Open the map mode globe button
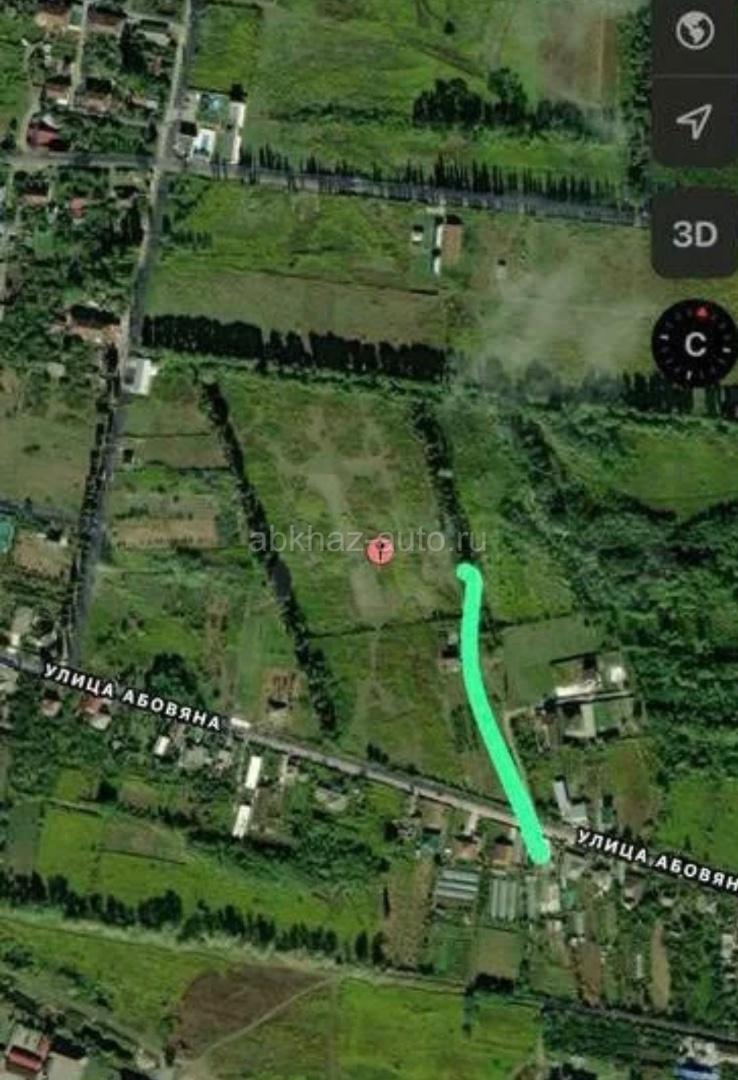This screenshot has height=1080, width=738. coord(694,32)
